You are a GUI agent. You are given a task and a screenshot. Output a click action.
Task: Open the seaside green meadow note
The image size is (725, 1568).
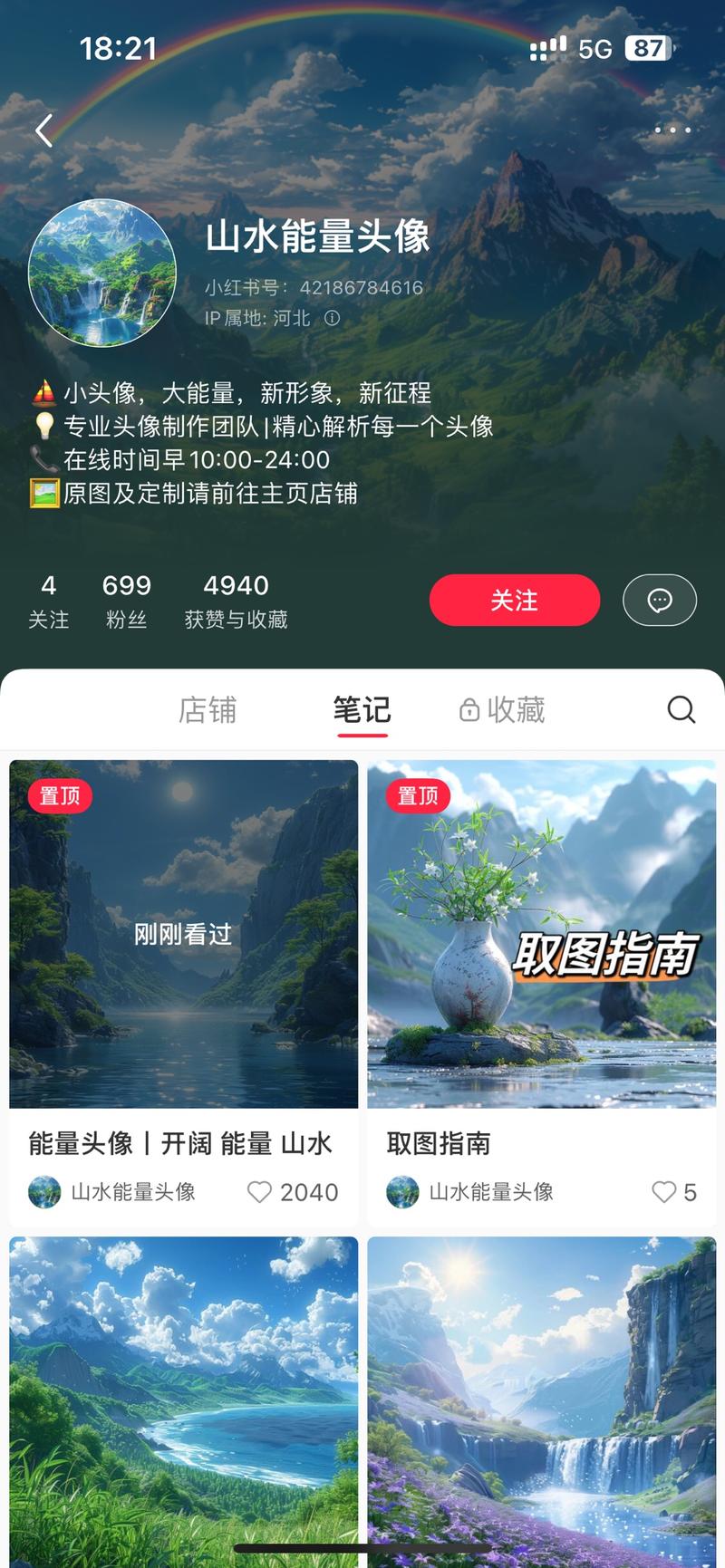tap(184, 1395)
